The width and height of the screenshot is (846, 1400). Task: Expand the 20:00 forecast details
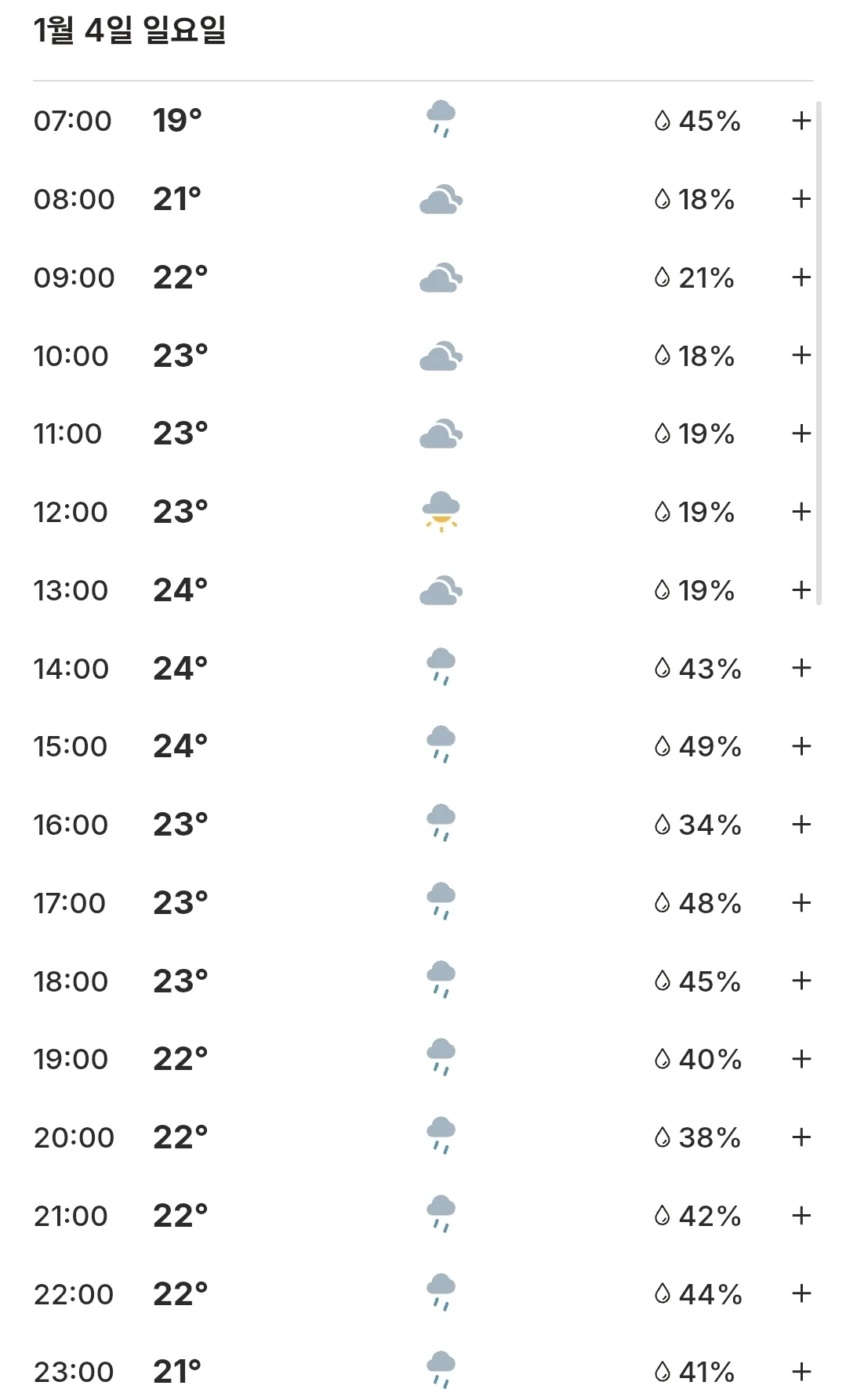coord(801,1137)
